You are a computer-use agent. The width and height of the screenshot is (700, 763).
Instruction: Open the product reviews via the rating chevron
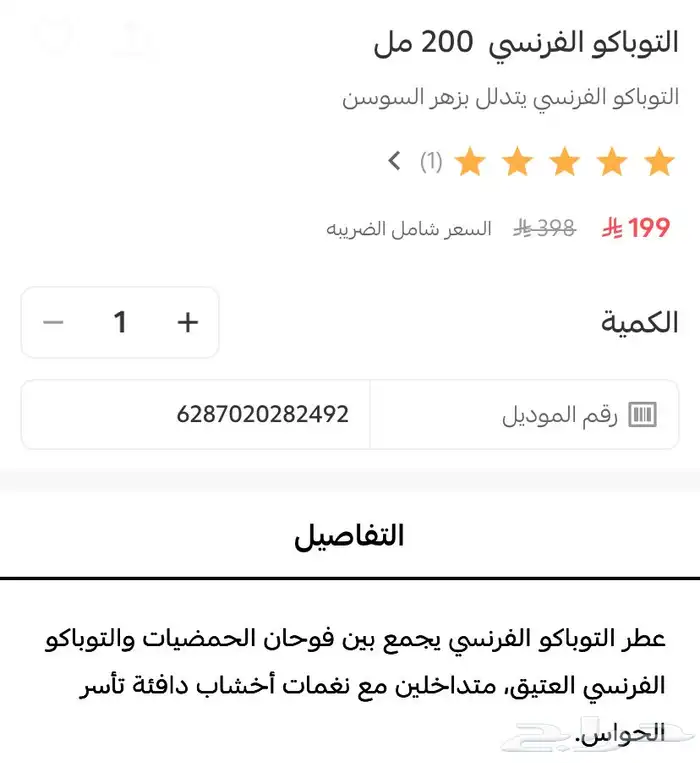395,160
